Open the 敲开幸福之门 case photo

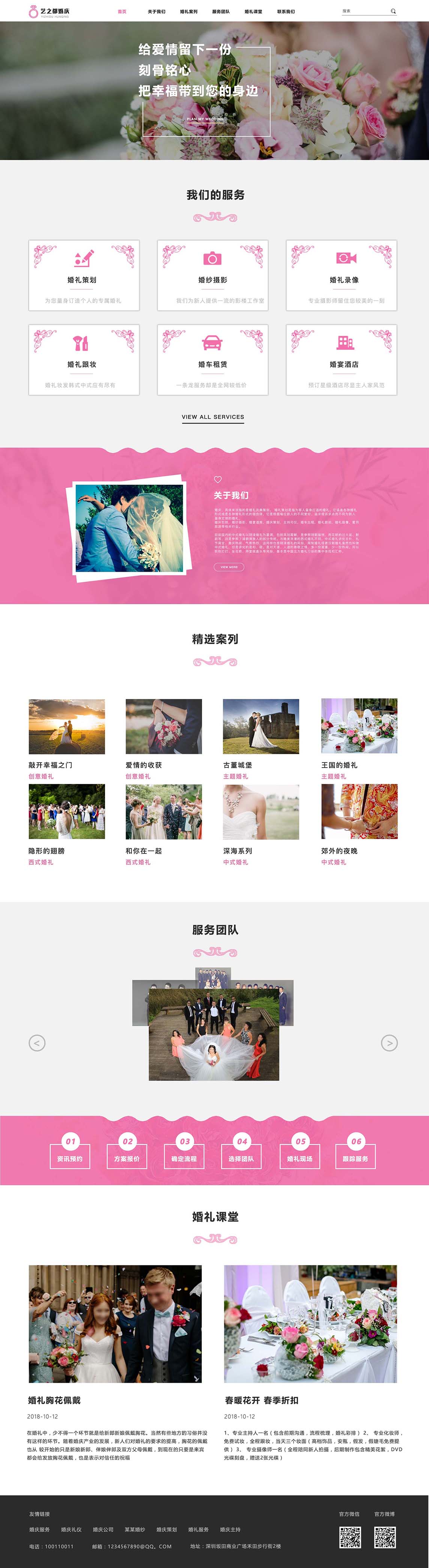coord(67,726)
